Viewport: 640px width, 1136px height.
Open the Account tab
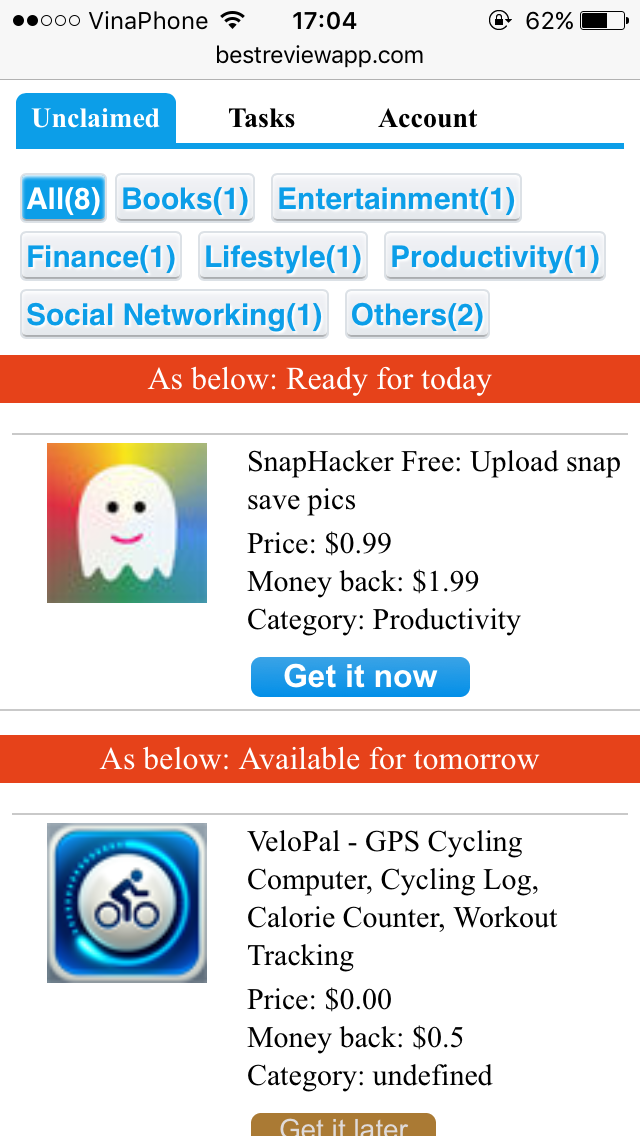coord(428,118)
